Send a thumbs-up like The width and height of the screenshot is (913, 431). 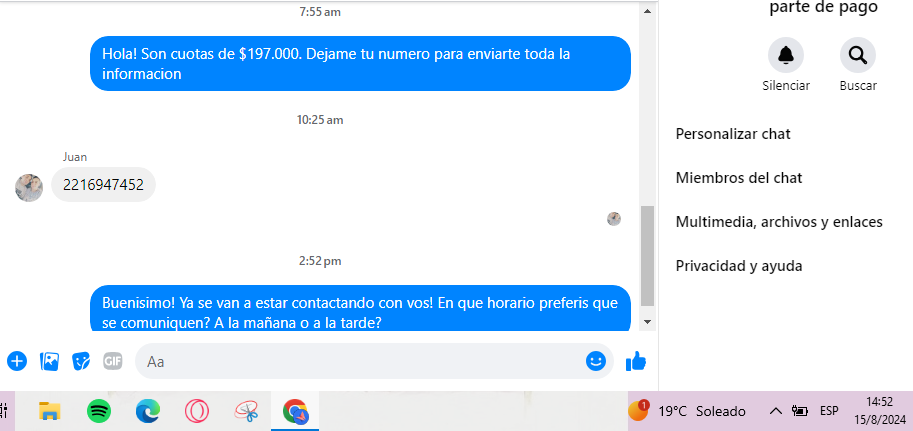click(x=635, y=361)
